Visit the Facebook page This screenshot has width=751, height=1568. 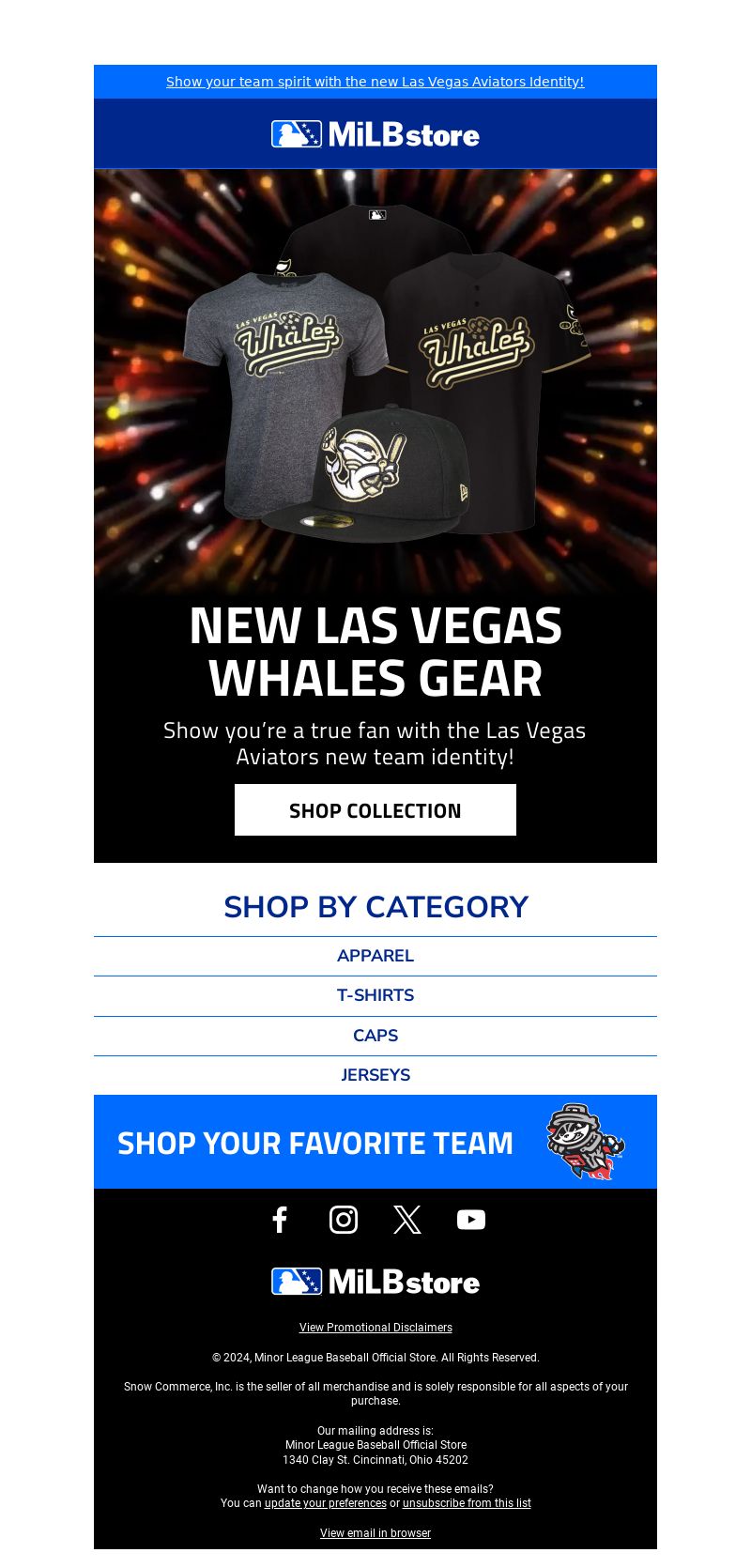tap(280, 1220)
